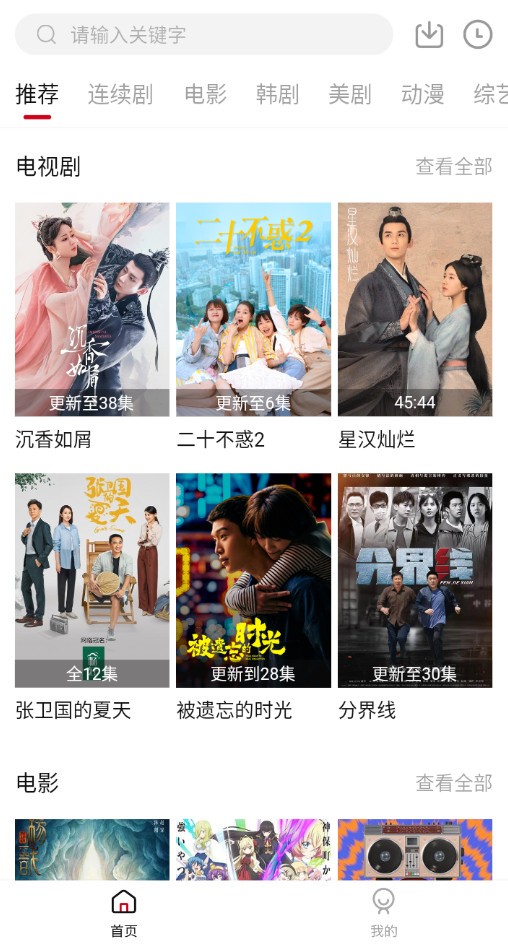Image resolution: width=508 pixels, height=945 pixels.
Task: Select the 韩剧 tab
Action: click(278, 95)
